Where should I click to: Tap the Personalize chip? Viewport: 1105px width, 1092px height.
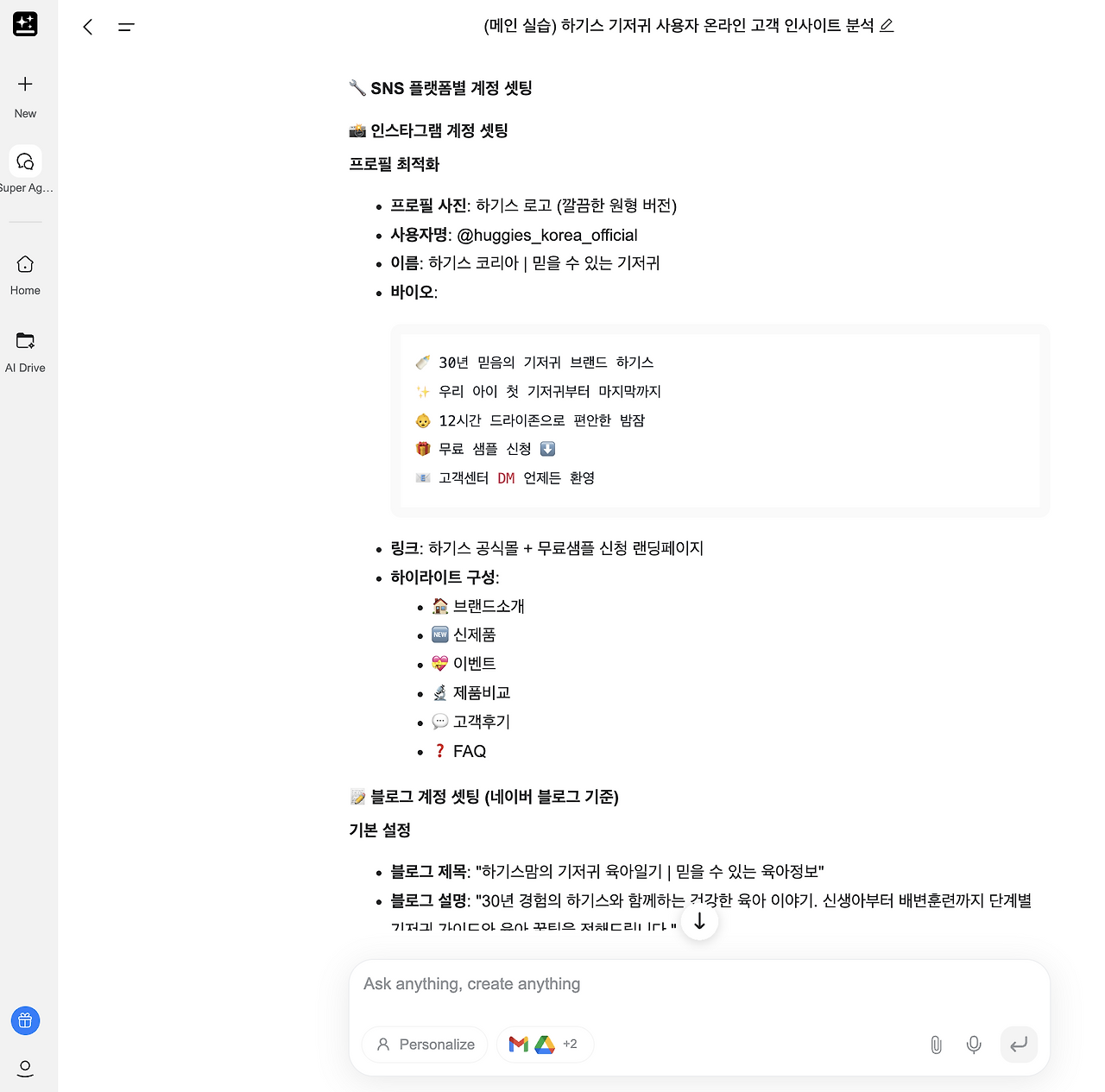pyautogui.click(x=425, y=1044)
